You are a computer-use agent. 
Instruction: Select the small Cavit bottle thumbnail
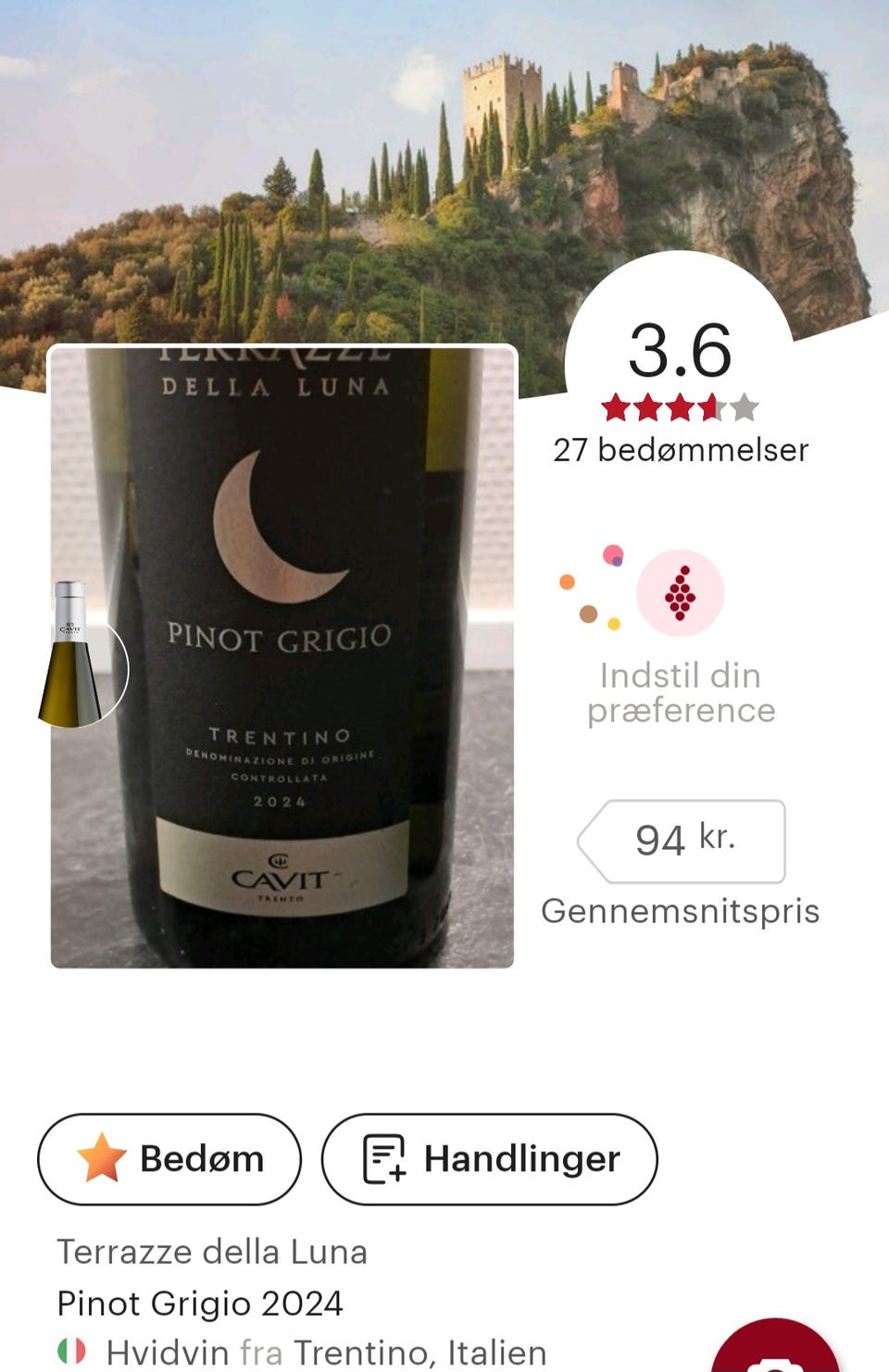tap(72, 655)
